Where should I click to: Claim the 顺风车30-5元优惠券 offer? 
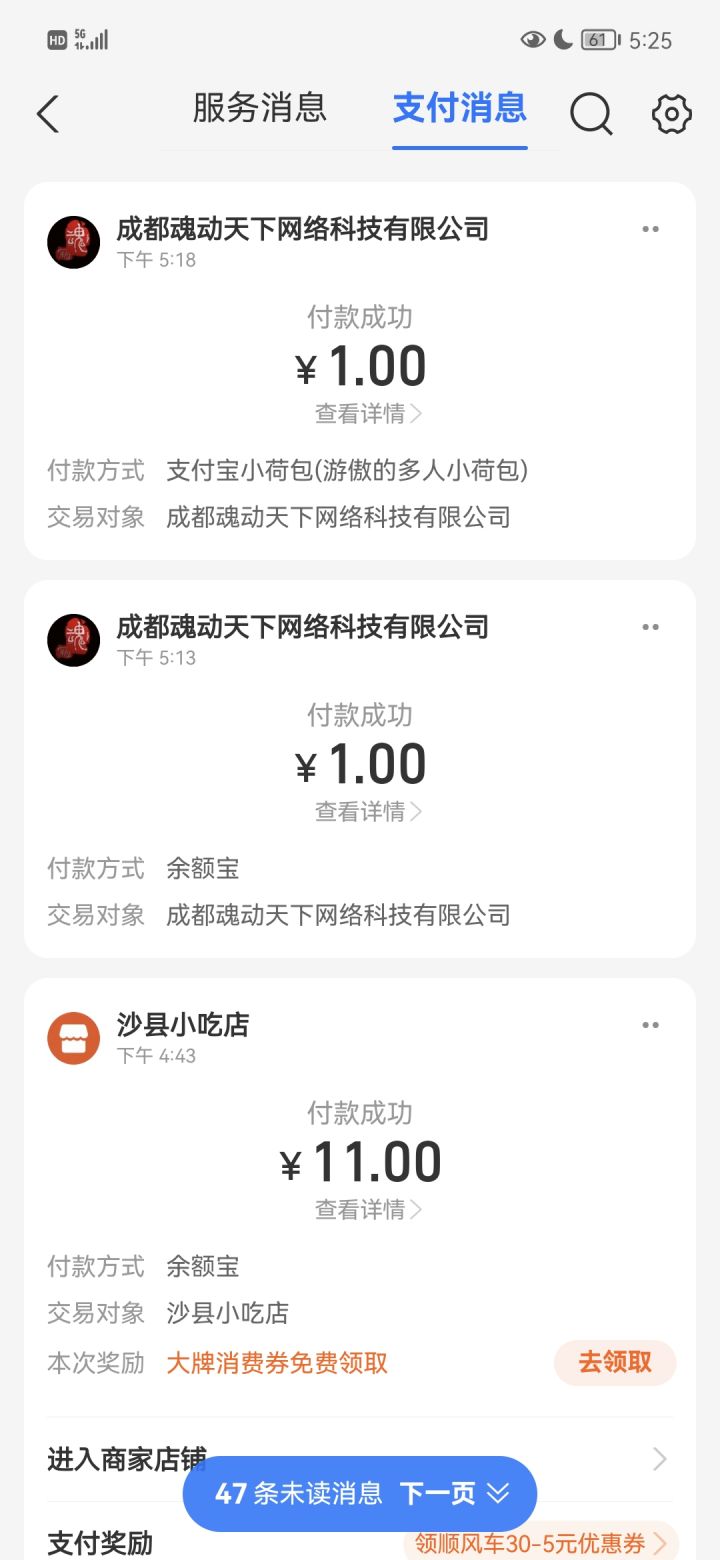click(x=541, y=1544)
